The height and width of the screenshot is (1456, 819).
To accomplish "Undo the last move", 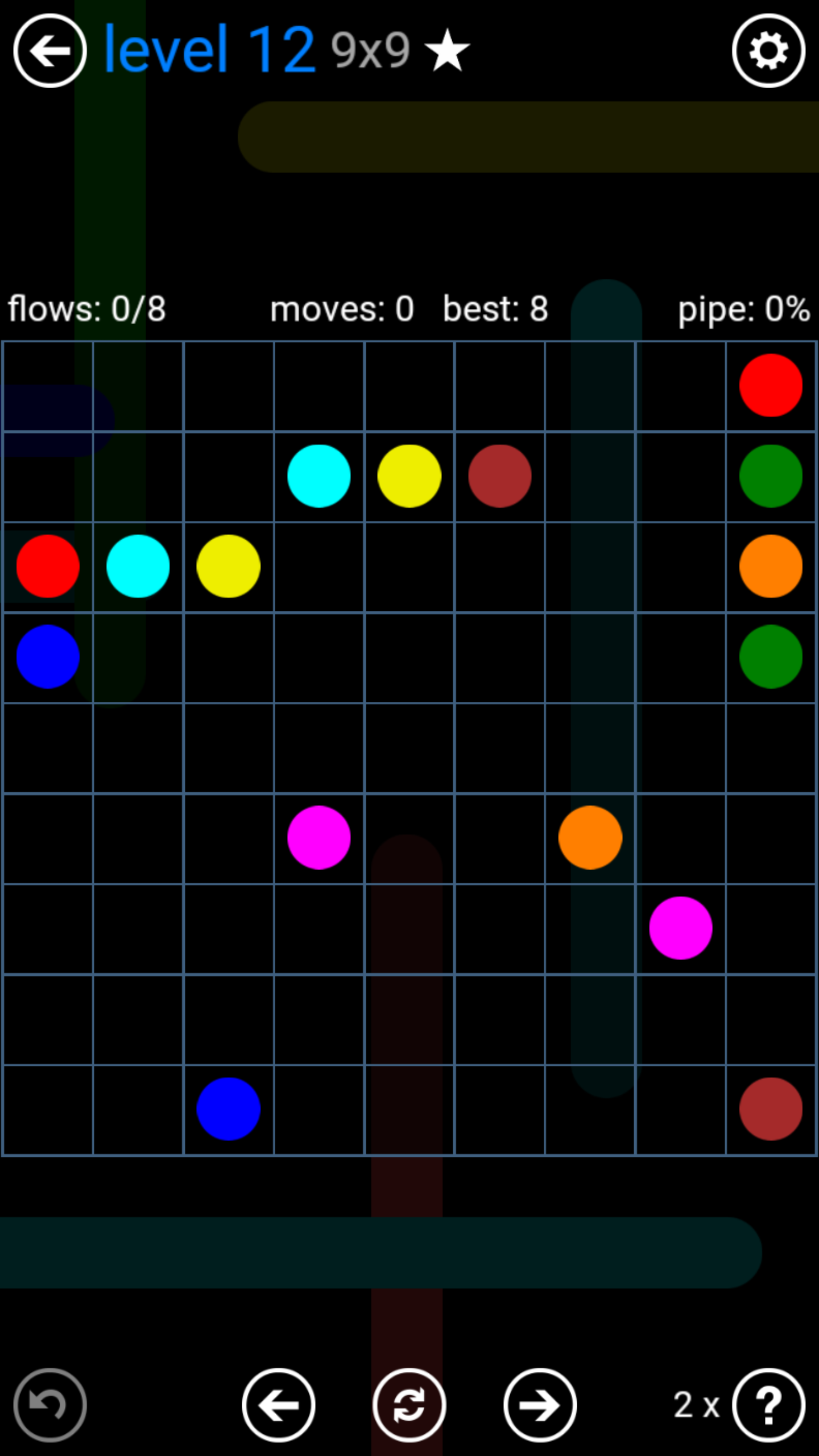I will 50,1405.
